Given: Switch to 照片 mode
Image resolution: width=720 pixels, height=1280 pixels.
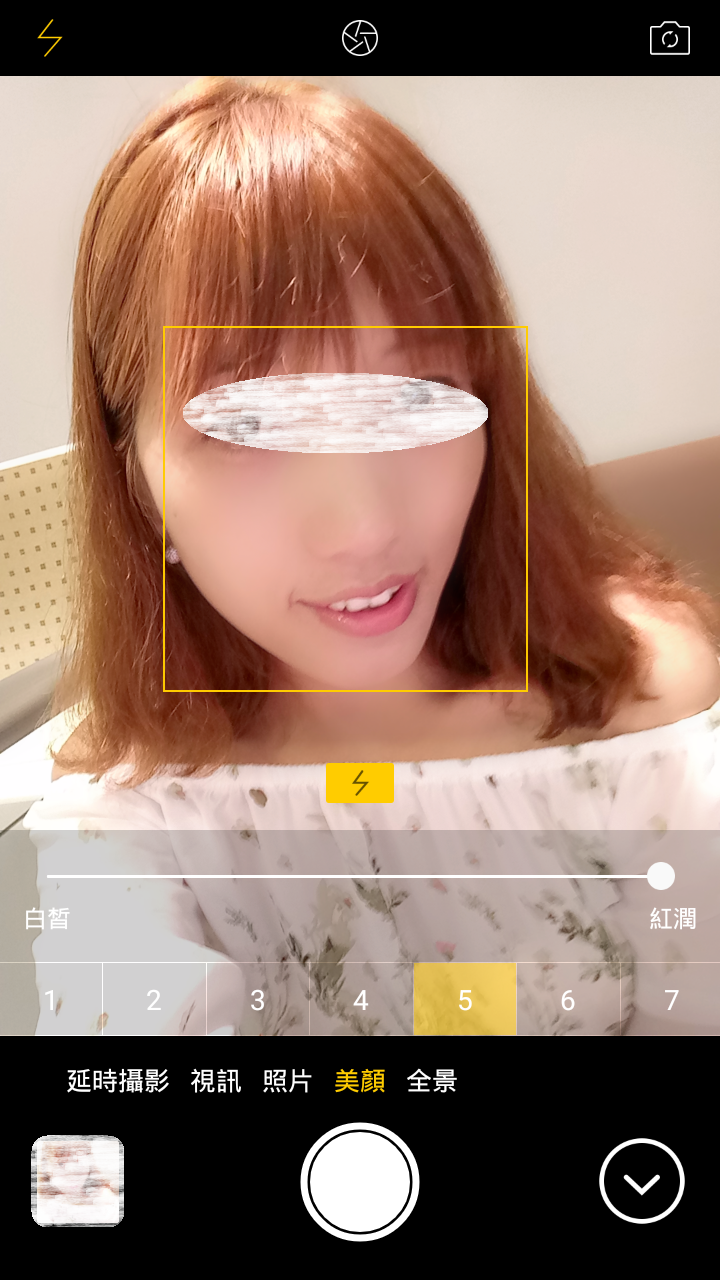Looking at the screenshot, I should 288,1081.
